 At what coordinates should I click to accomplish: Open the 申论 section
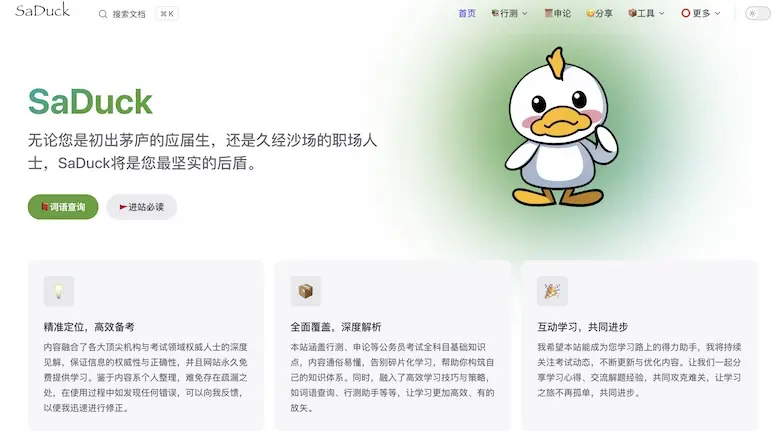pyautogui.click(x=557, y=14)
